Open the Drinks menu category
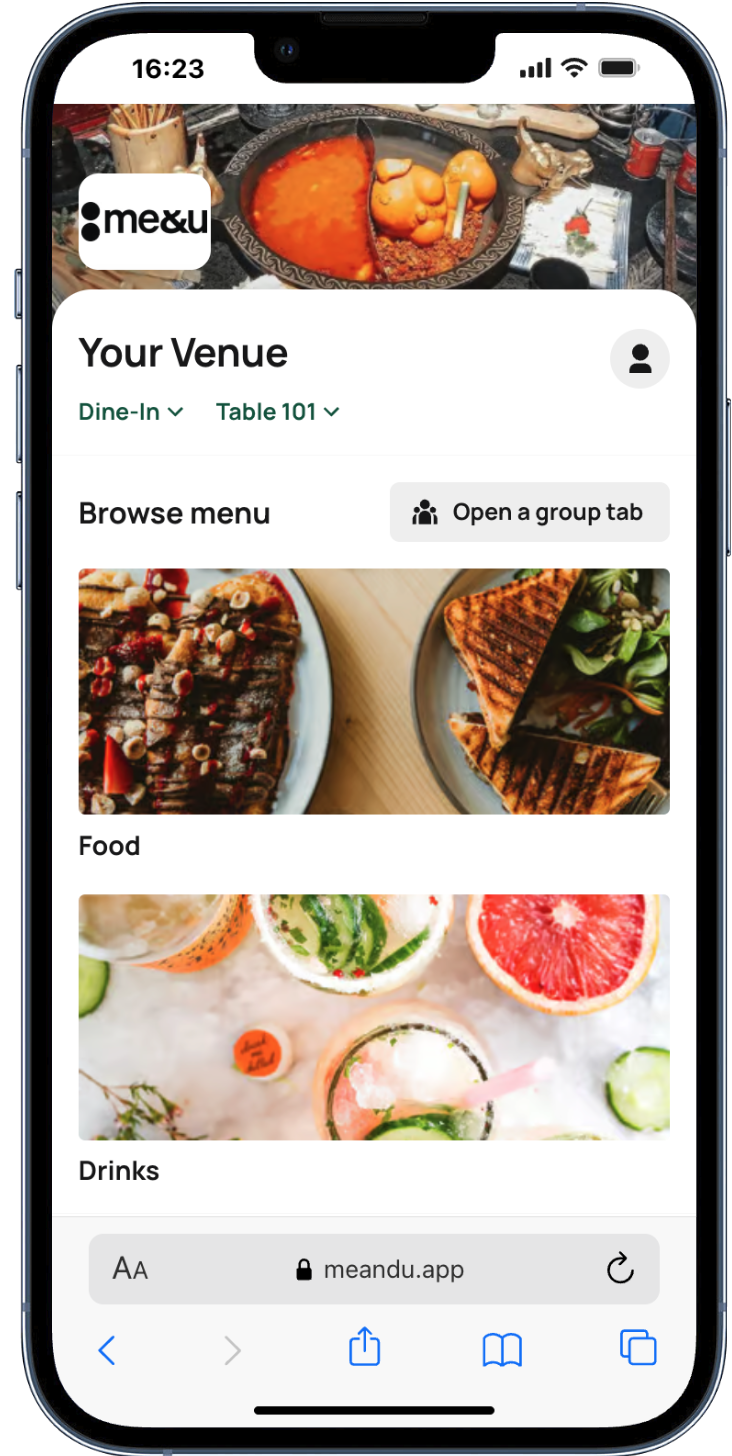Screen dimensions: 732x1456 tap(374, 1017)
